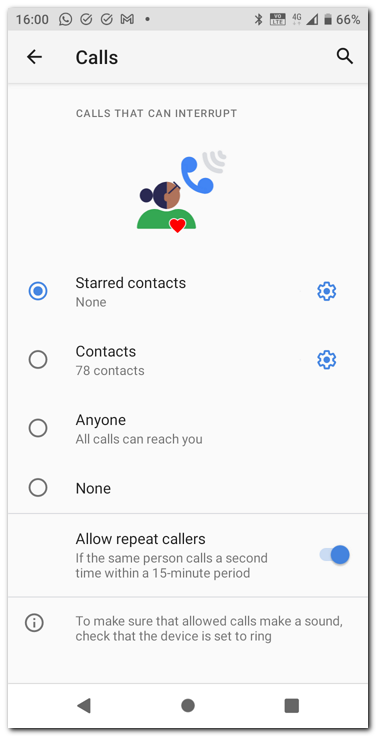This screenshot has width=376, height=736.
Task: Open settings gear next to Starred contacts
Action: click(327, 291)
